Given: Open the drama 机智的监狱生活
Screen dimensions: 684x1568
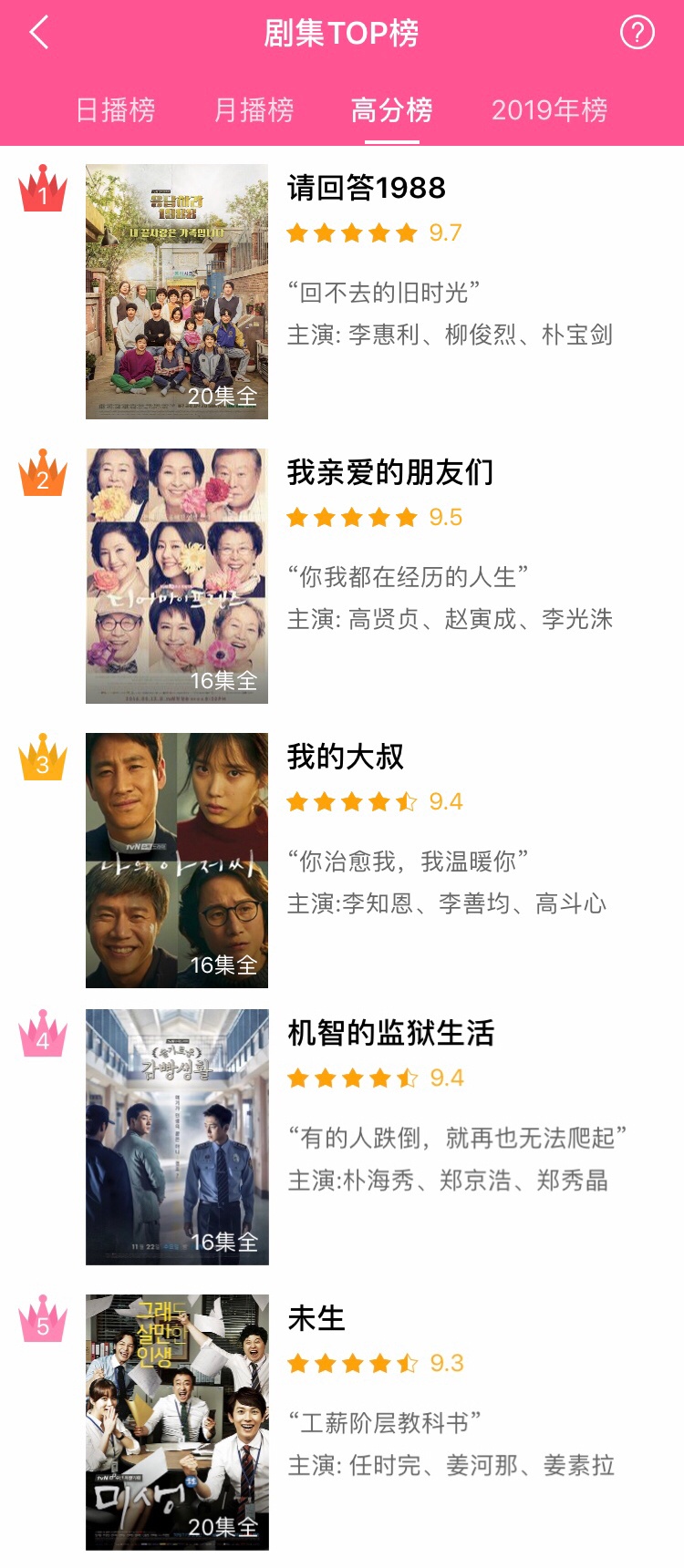Looking at the screenshot, I should (x=342, y=1137).
